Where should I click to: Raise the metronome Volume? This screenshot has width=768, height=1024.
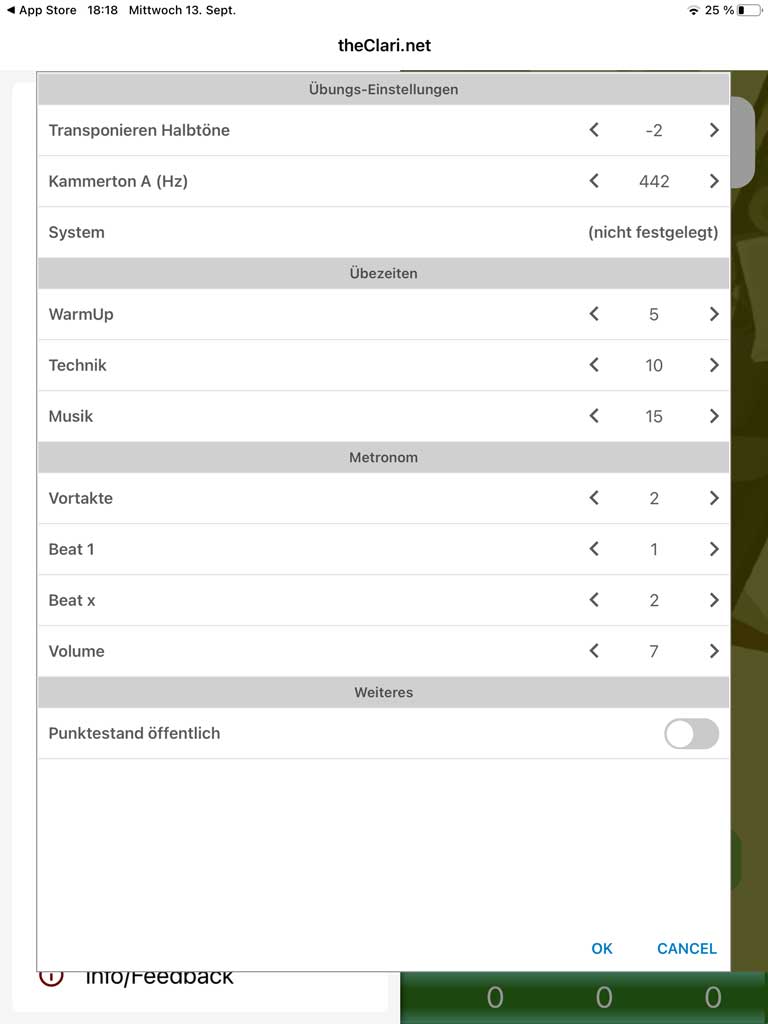tap(714, 651)
